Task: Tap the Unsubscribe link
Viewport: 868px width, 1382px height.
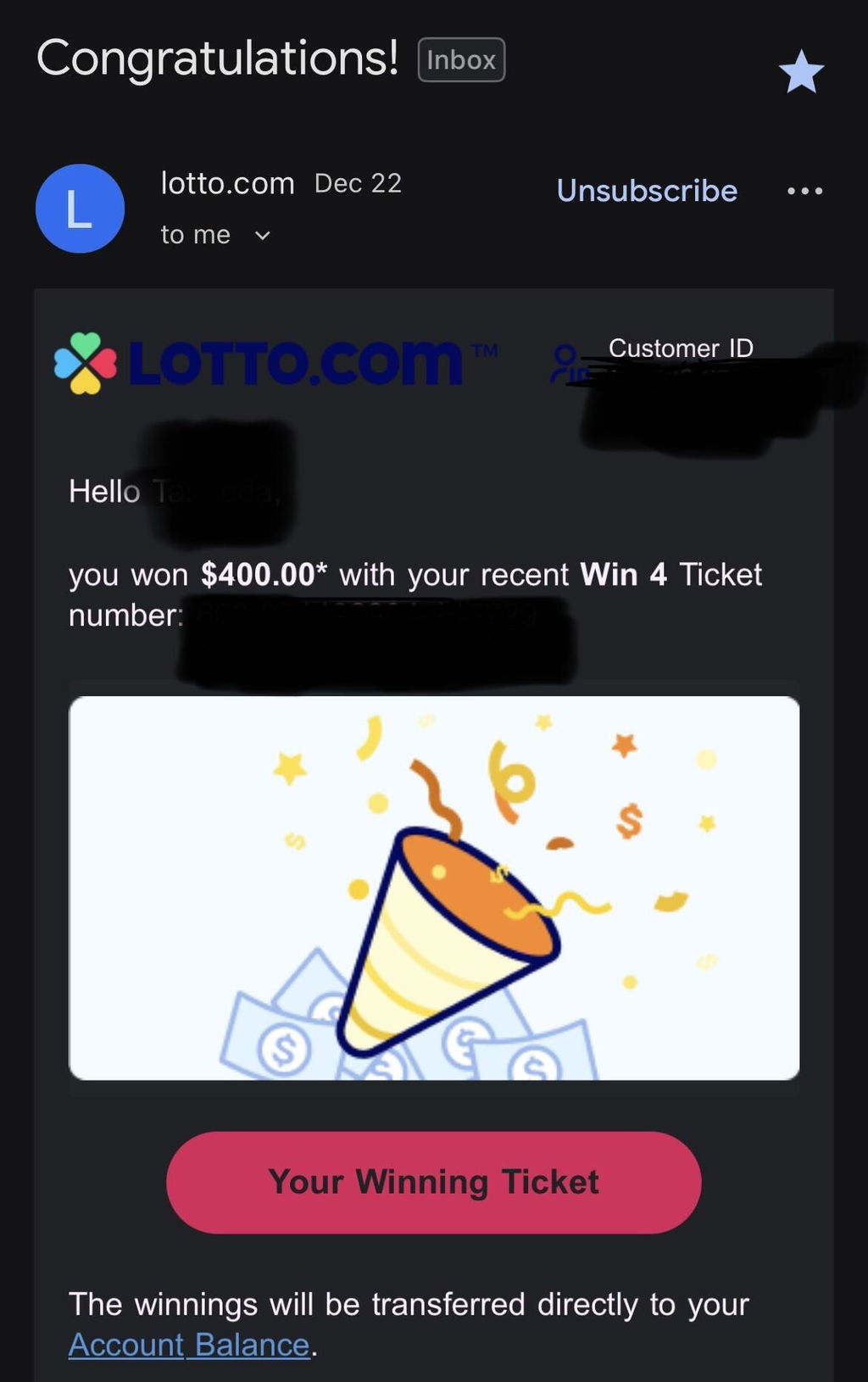Action: tap(647, 191)
